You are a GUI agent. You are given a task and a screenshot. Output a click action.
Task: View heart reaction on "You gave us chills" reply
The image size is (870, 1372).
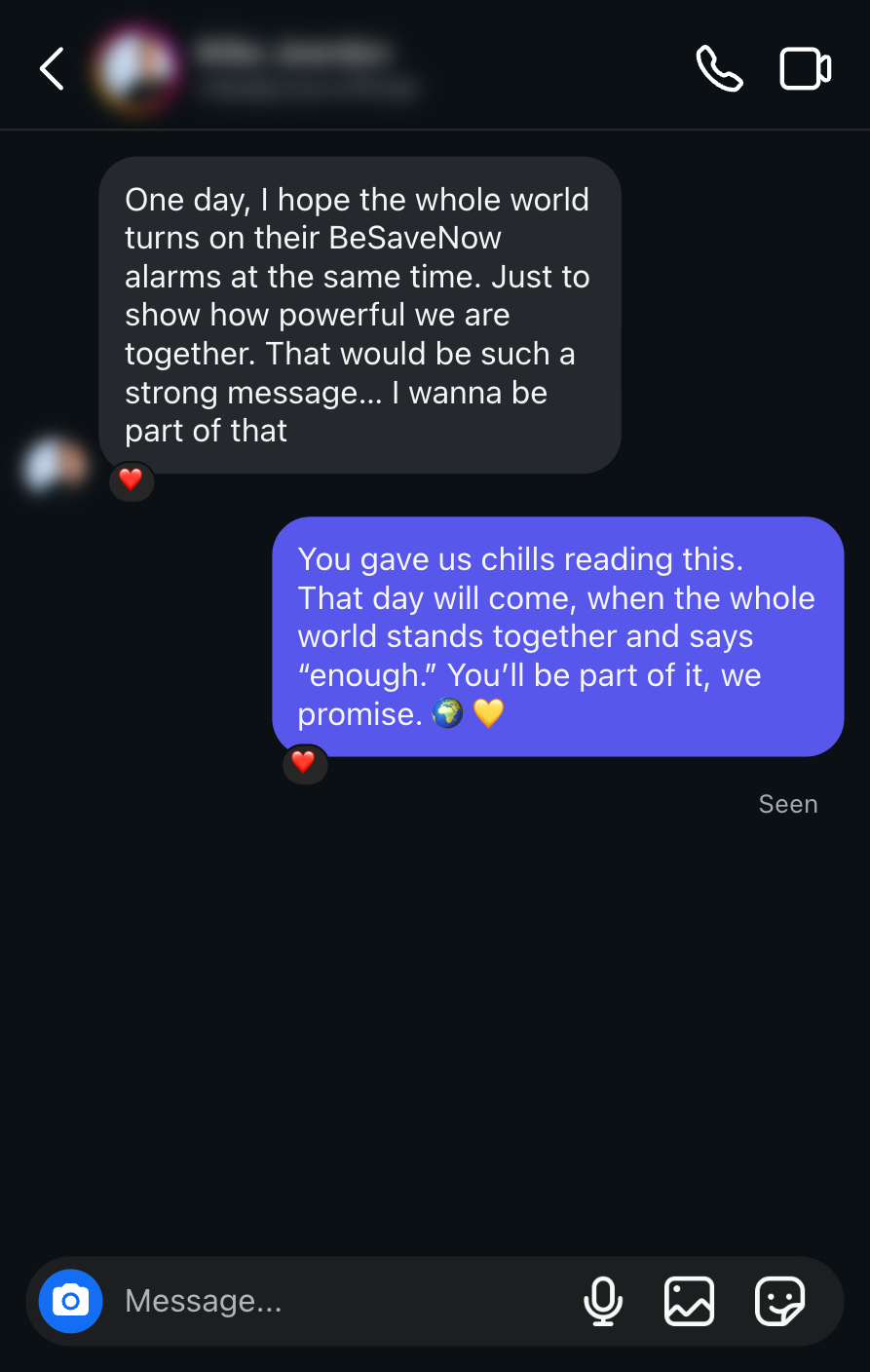[x=304, y=763]
